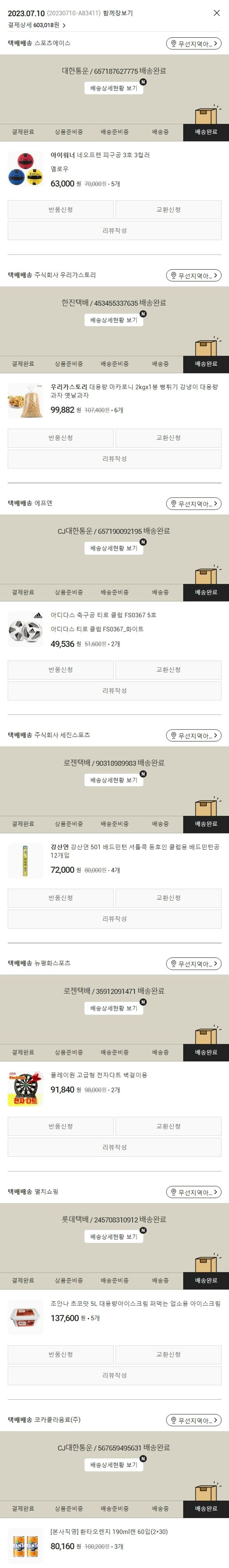Request exchange for 아이워너 피구공
Image resolution: width=229 pixels, height=1568 pixels.
(168, 209)
